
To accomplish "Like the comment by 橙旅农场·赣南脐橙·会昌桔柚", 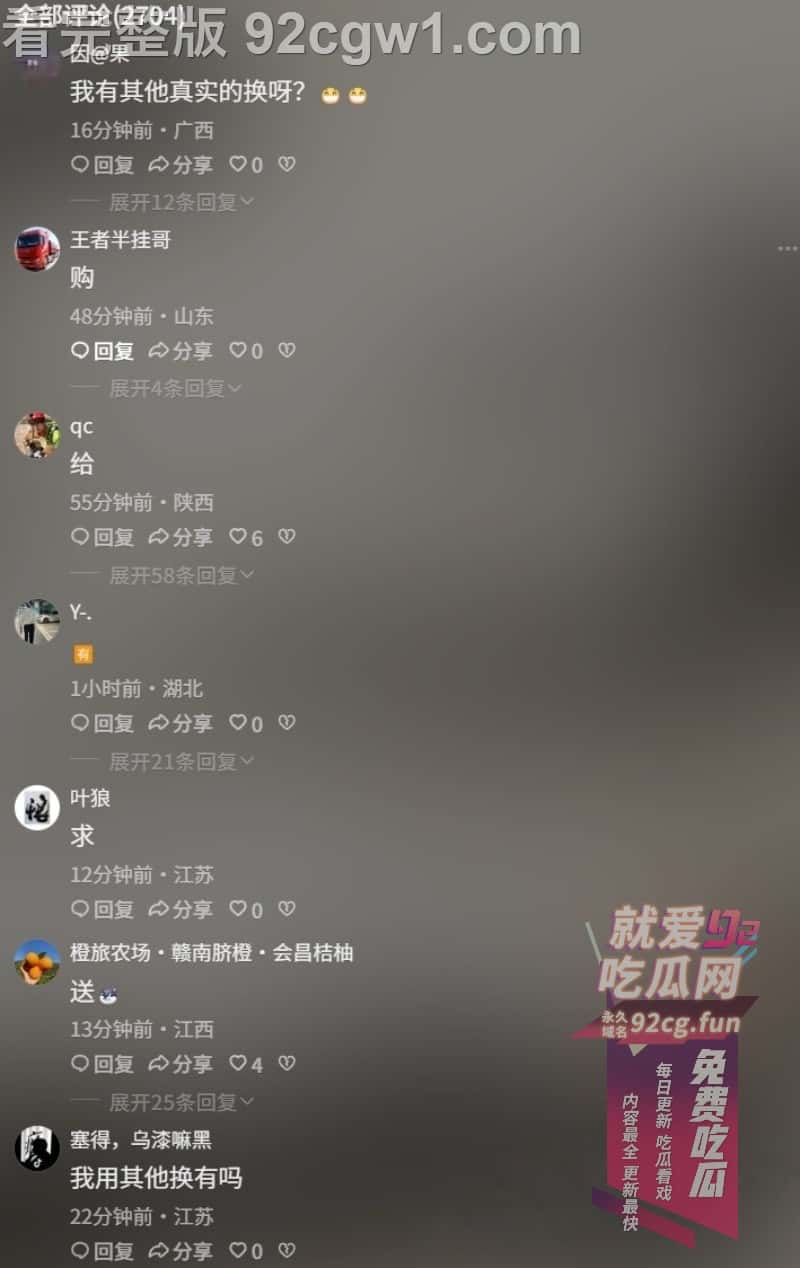I will coord(246,1064).
